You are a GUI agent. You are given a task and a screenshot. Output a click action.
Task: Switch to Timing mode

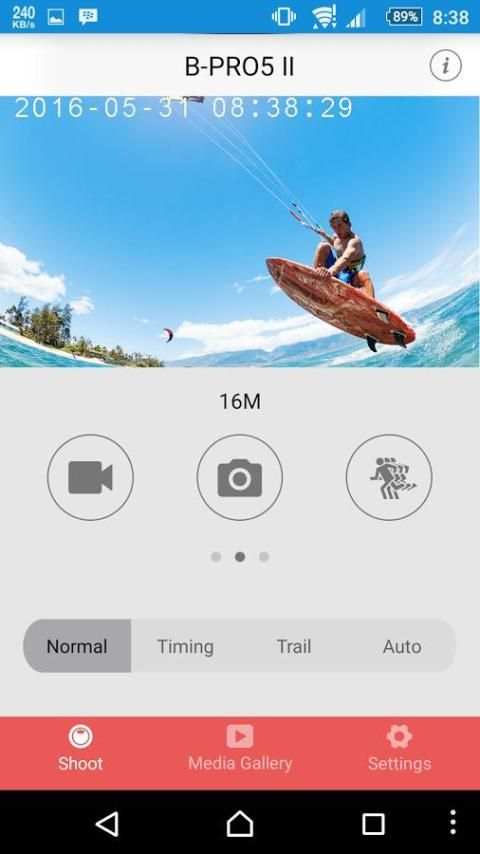coord(185,646)
